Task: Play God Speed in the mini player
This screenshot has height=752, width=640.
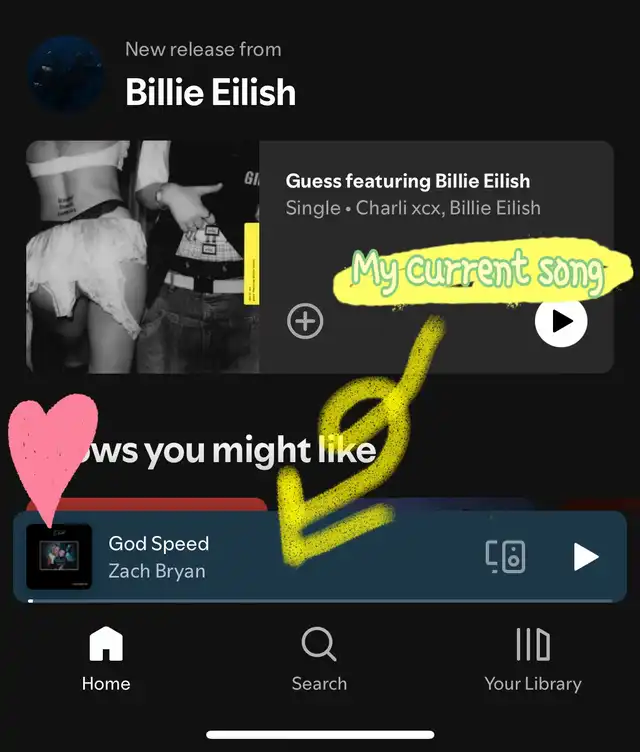Action: point(586,557)
